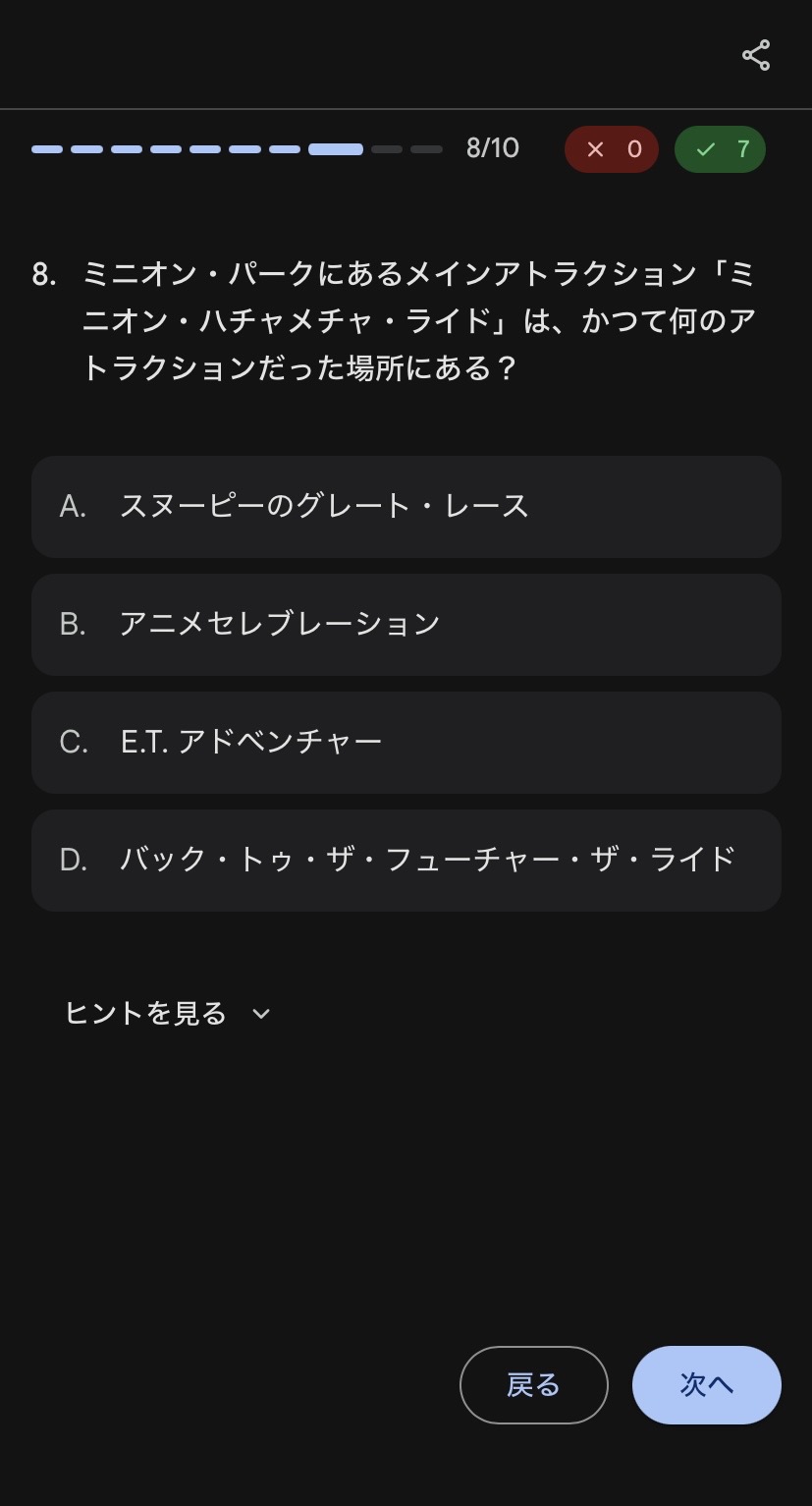Screen dimensions: 812x1506
Task: Click the question 8 text heading
Action: click(x=406, y=312)
